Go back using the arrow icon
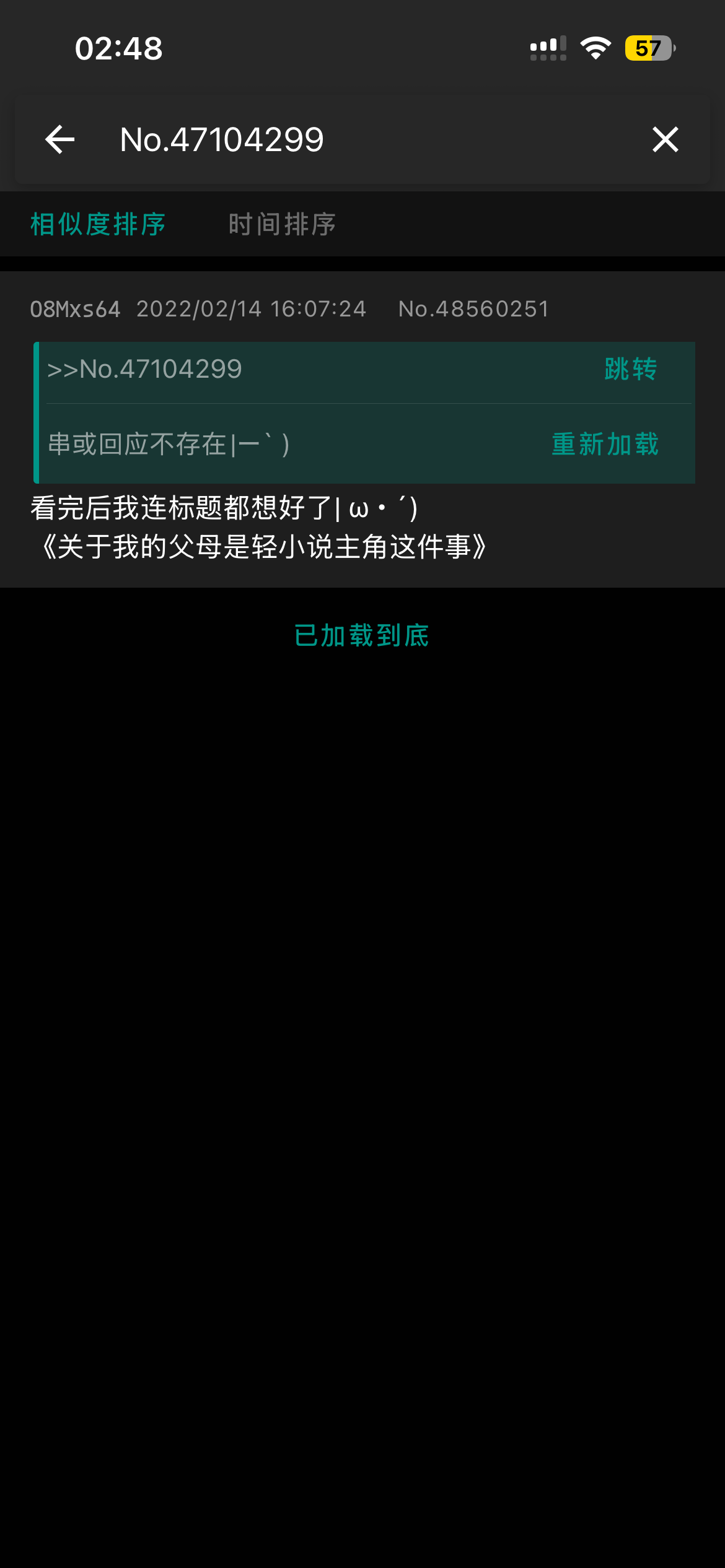 (60, 139)
